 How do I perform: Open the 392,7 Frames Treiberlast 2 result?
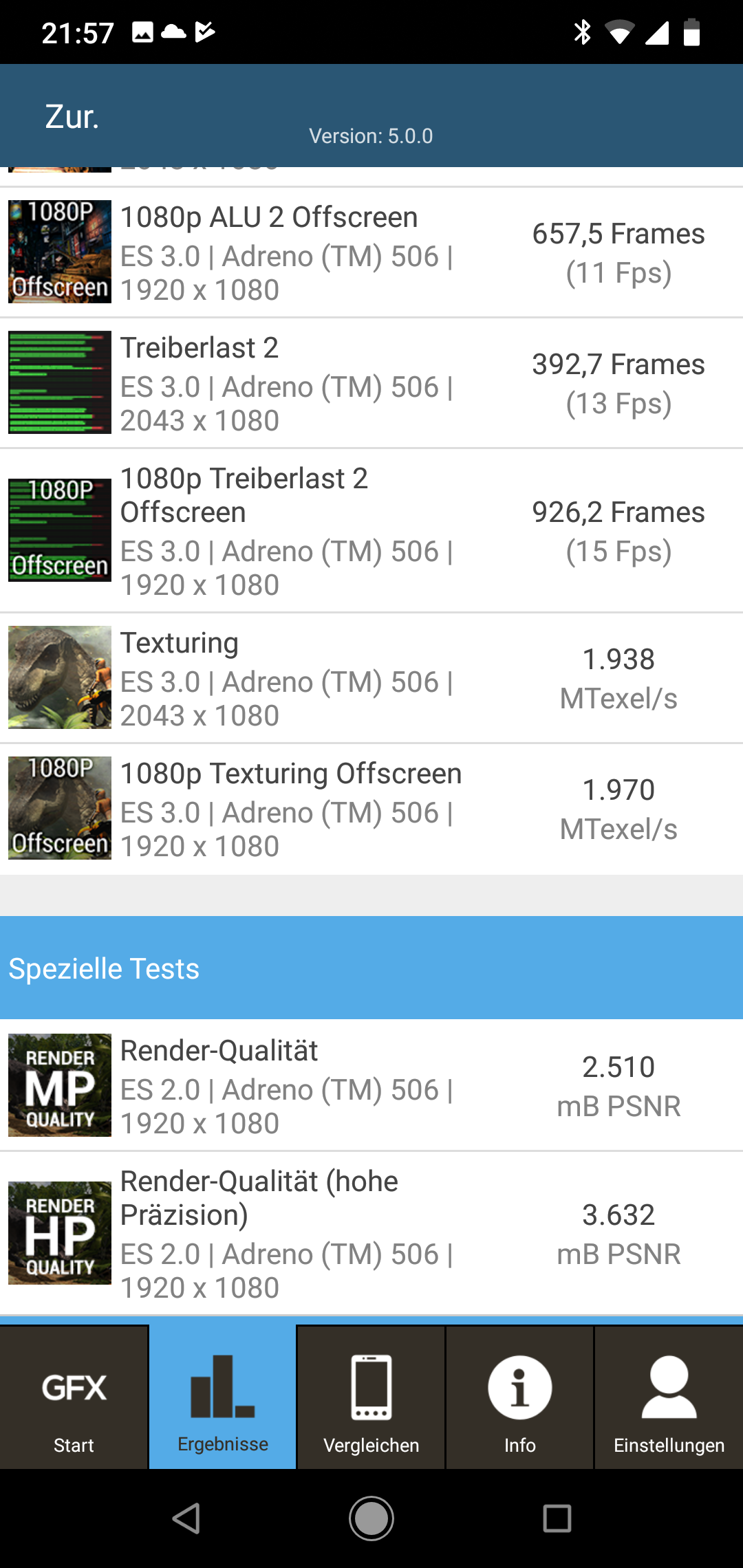[371, 383]
